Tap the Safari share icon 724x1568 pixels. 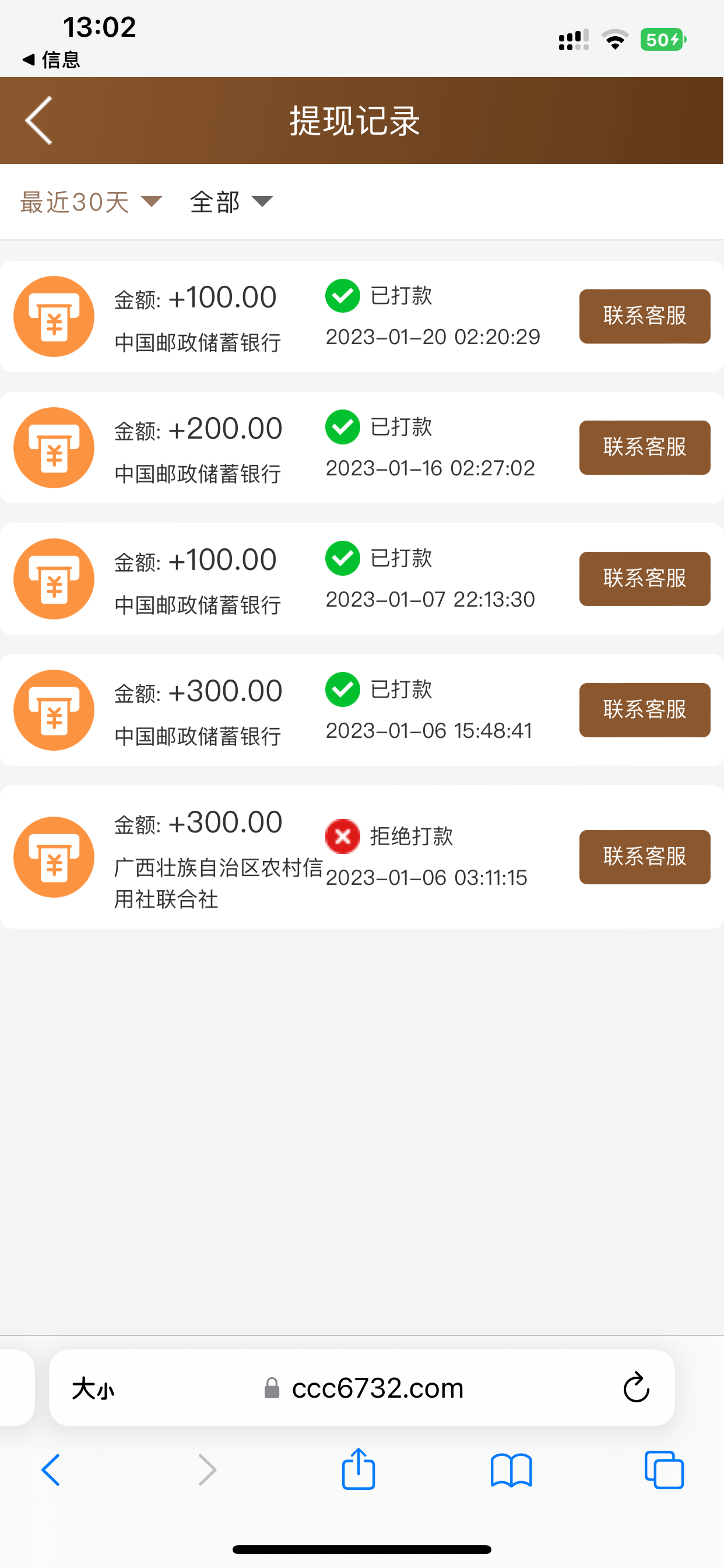click(359, 1468)
